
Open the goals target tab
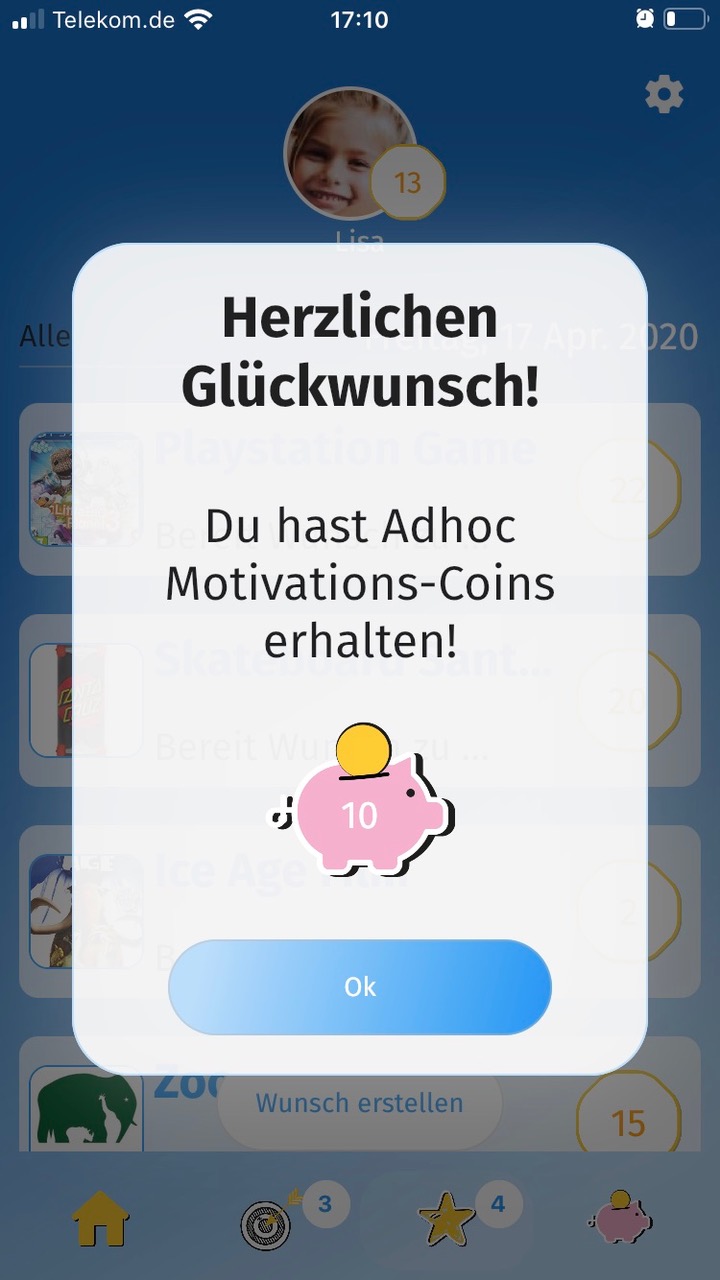click(266, 1223)
